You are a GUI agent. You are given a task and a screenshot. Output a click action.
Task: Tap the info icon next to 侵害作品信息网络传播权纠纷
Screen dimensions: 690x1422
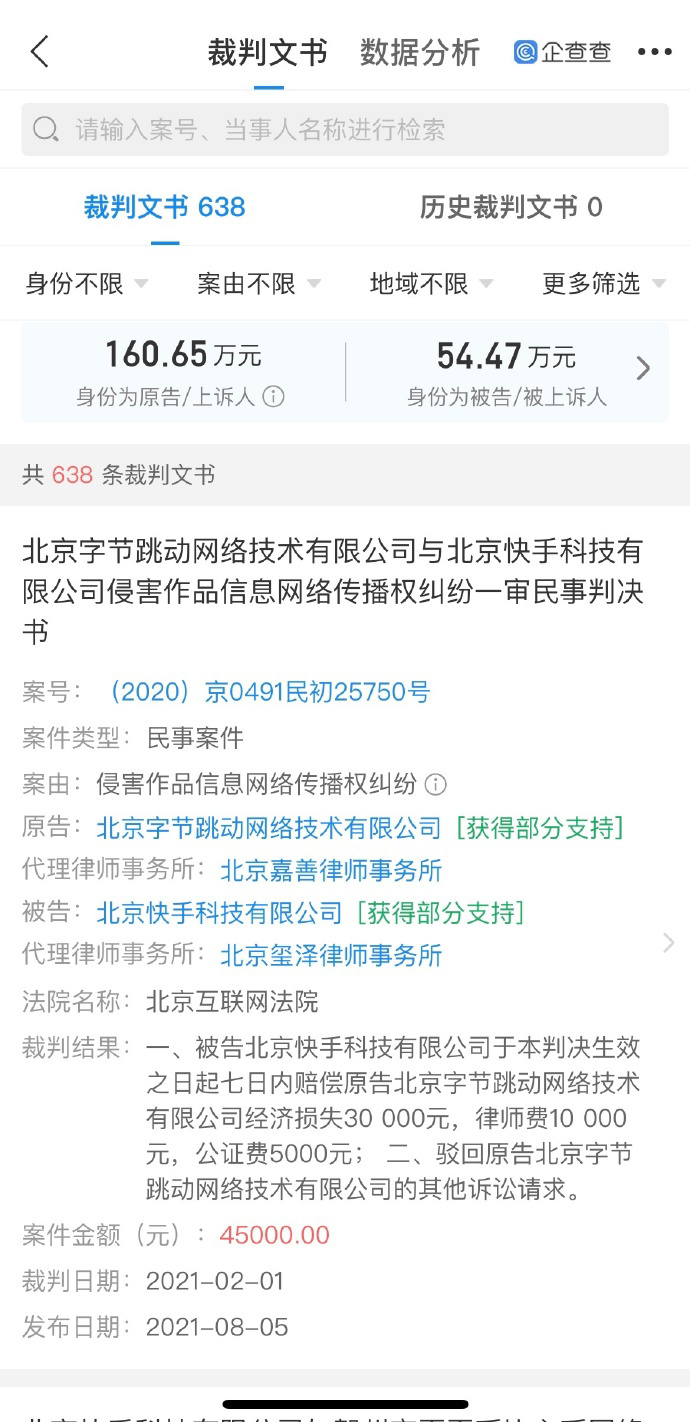436,784
